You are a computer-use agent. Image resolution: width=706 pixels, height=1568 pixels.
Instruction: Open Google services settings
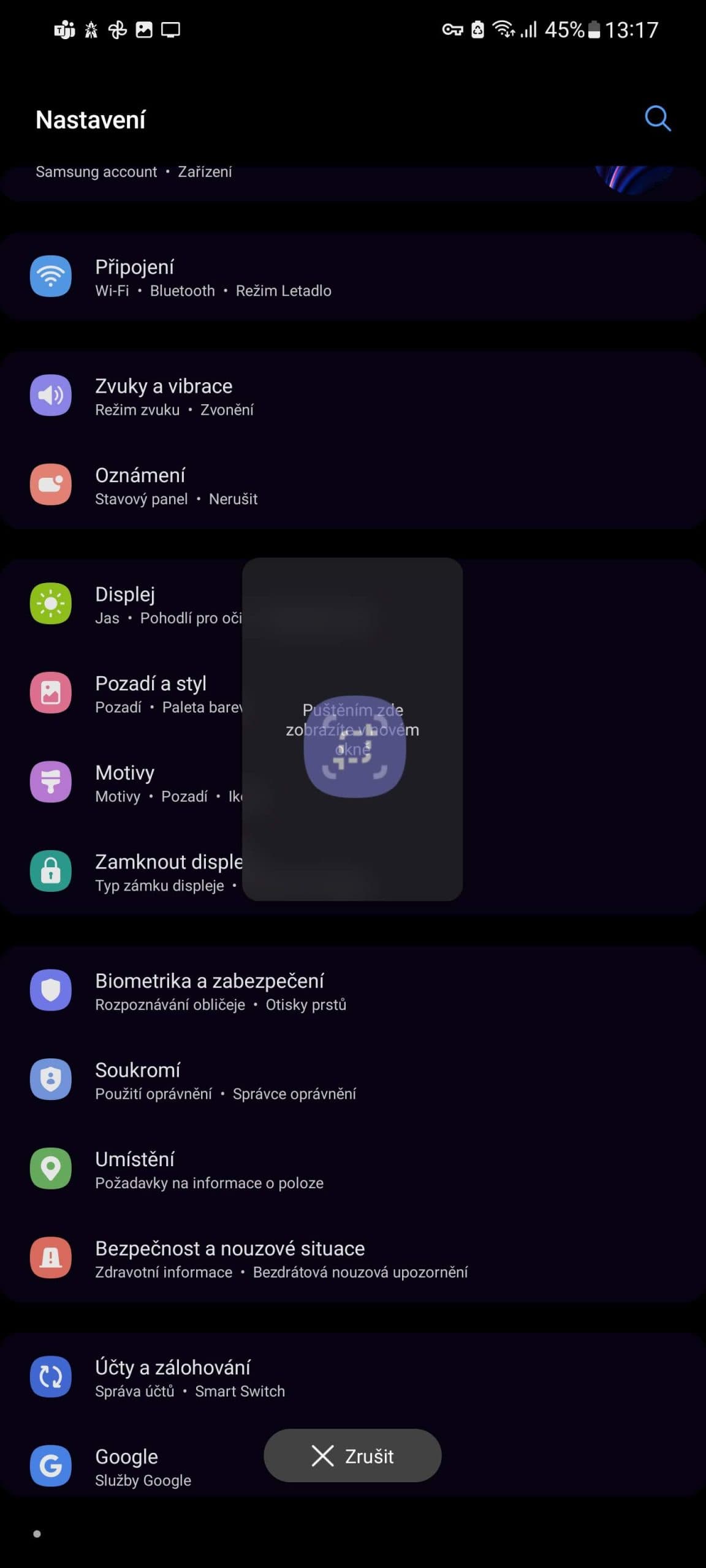point(126,1466)
